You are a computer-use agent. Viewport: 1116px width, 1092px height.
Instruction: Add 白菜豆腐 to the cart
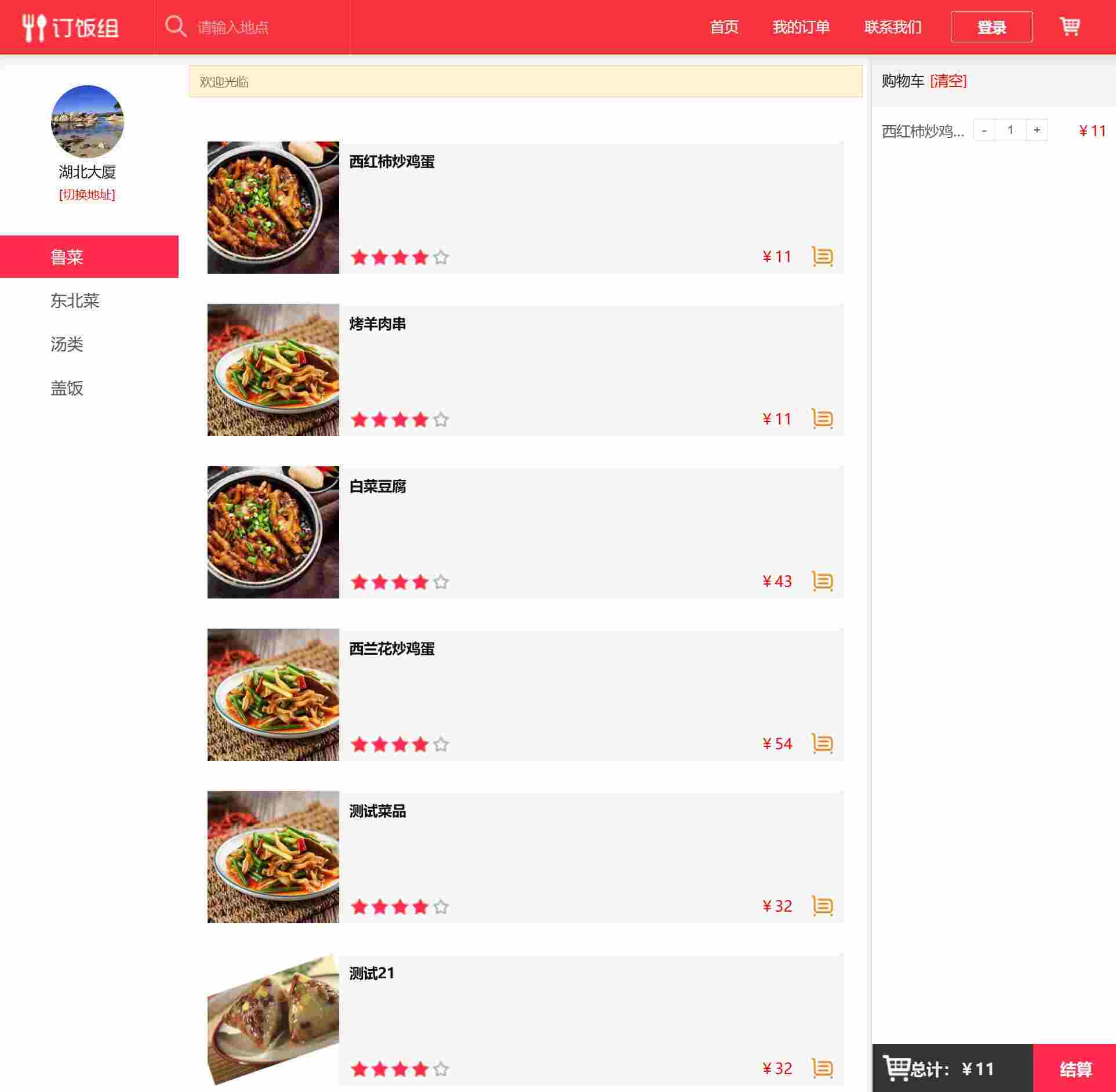click(x=822, y=581)
